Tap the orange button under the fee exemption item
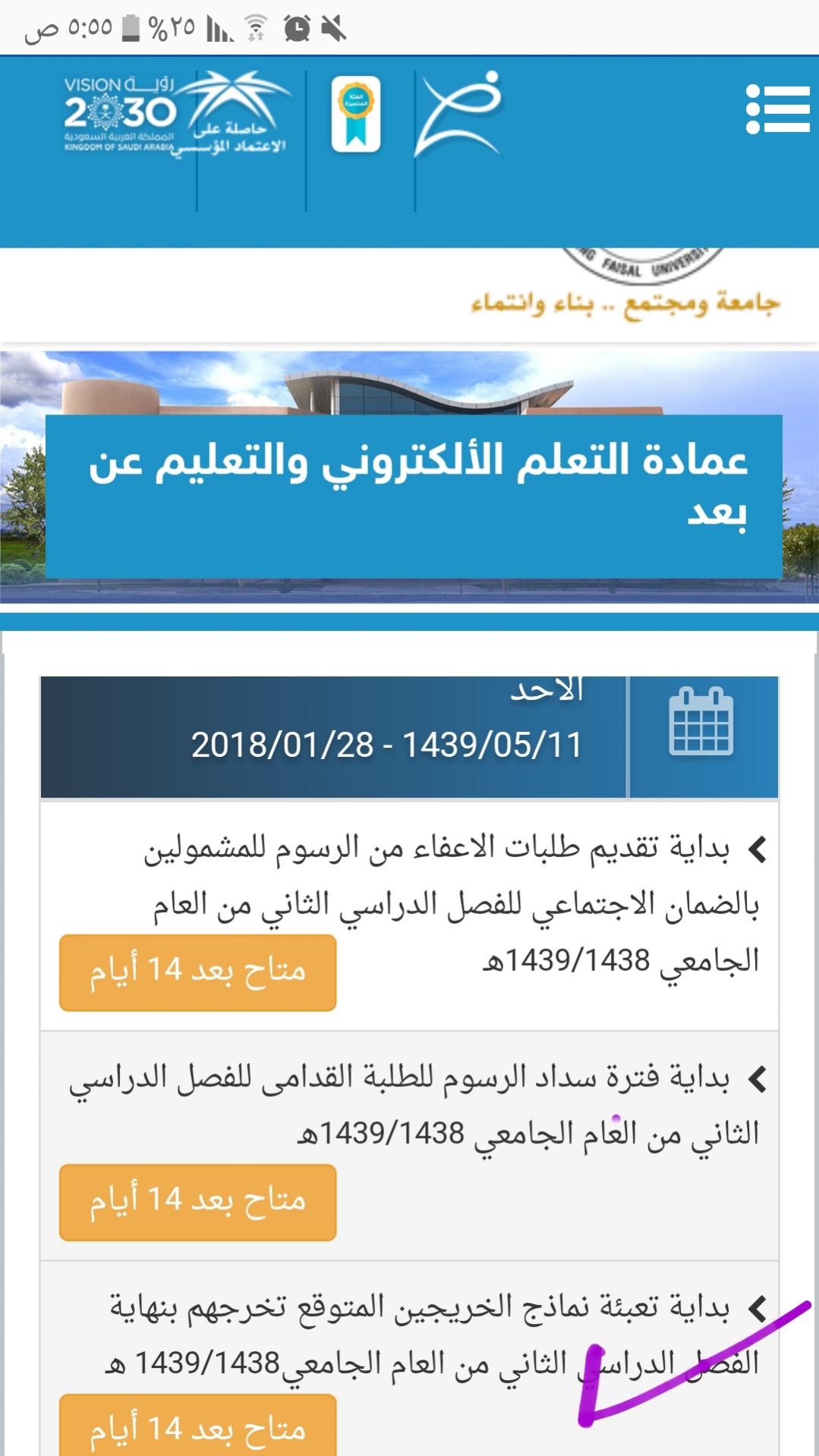This screenshot has height=1456, width=819. (x=197, y=972)
